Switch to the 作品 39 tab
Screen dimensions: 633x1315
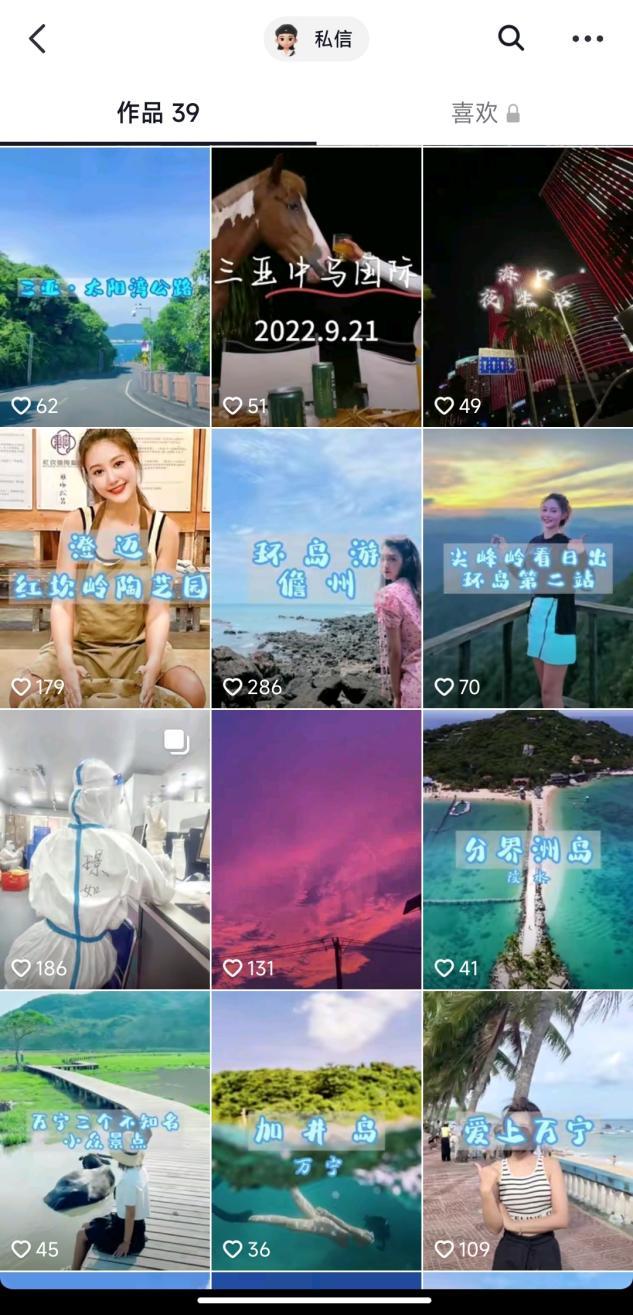point(158,113)
